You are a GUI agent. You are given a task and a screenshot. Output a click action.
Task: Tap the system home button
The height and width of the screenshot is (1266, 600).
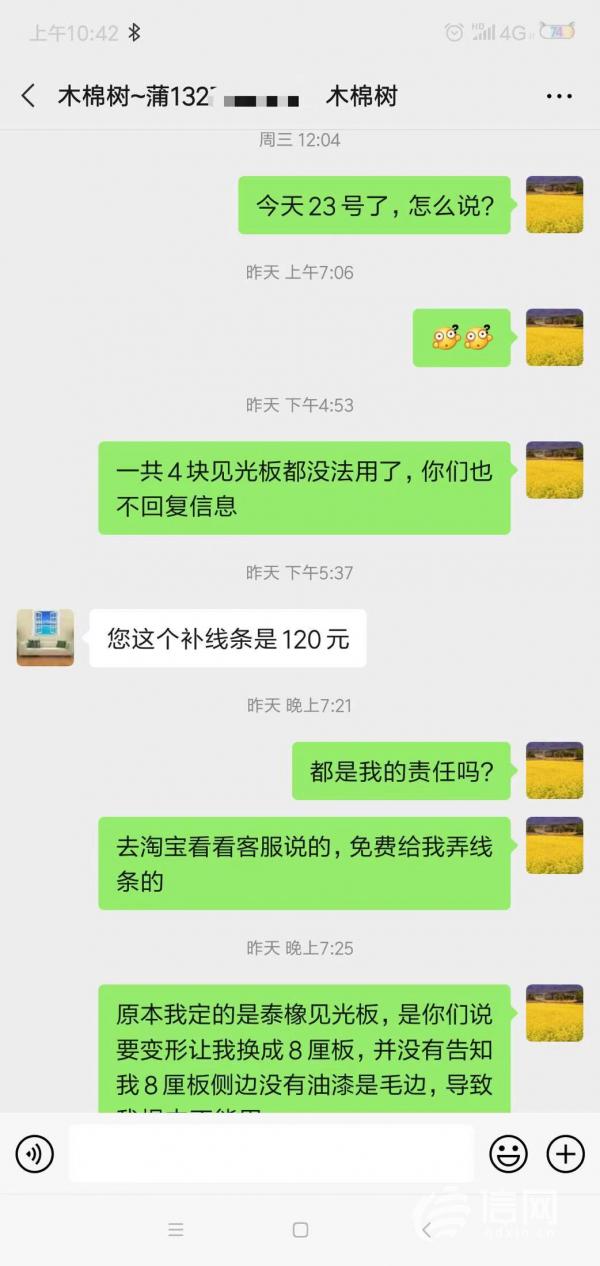(300, 1230)
